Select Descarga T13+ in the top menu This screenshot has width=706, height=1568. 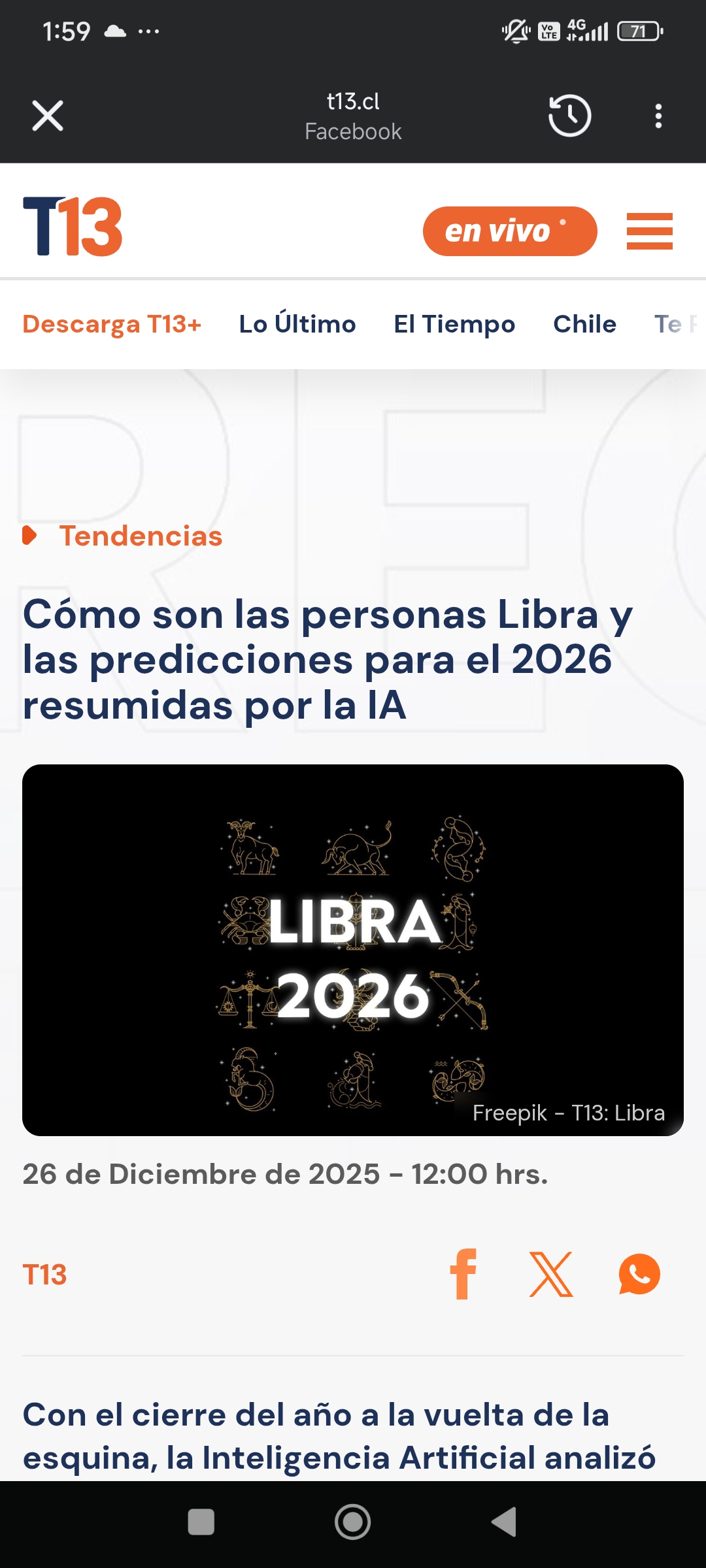pyautogui.click(x=112, y=324)
